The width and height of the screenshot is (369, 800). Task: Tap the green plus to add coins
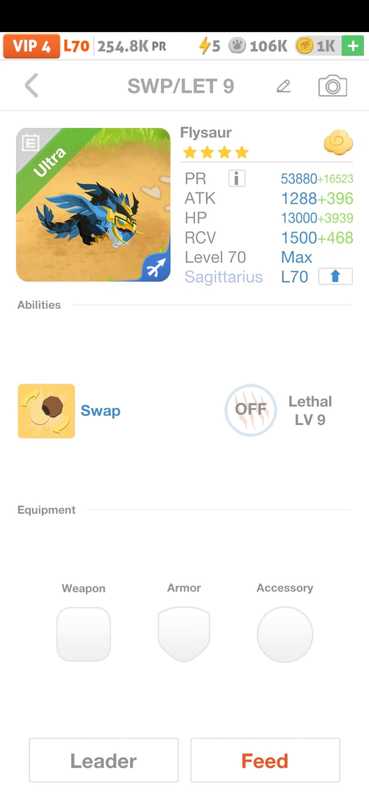[353, 46]
